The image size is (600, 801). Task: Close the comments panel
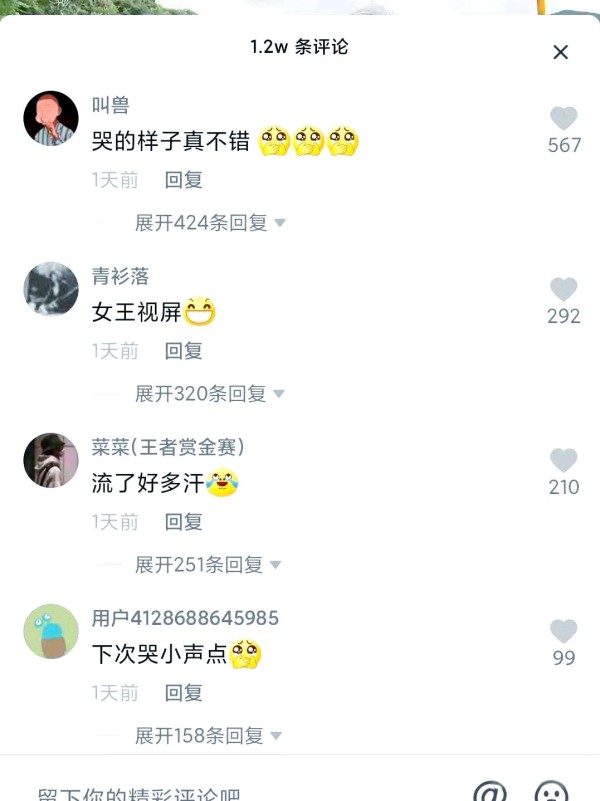point(560,52)
